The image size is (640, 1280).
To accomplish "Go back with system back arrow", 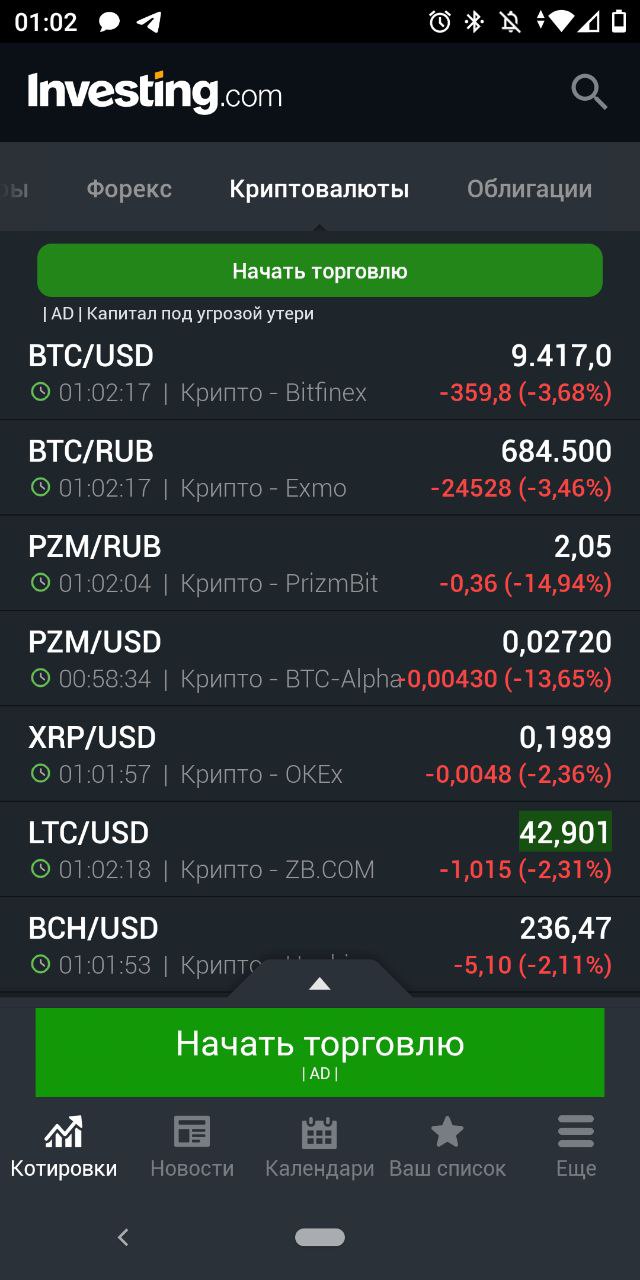I will pos(123,1237).
